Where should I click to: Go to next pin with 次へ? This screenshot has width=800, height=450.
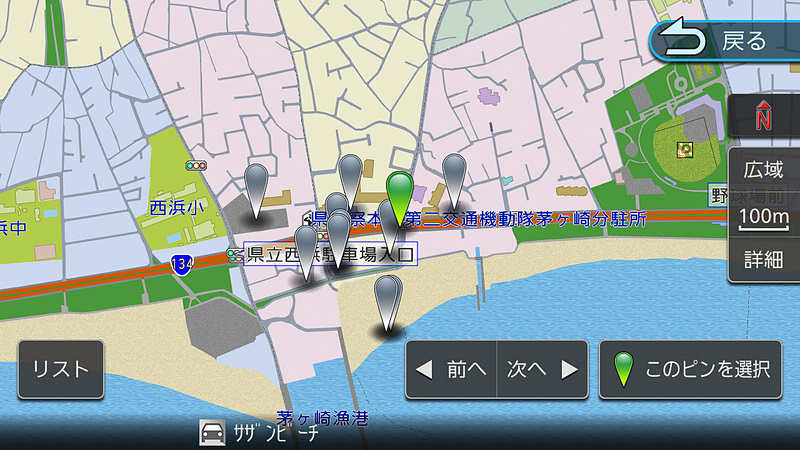542,369
